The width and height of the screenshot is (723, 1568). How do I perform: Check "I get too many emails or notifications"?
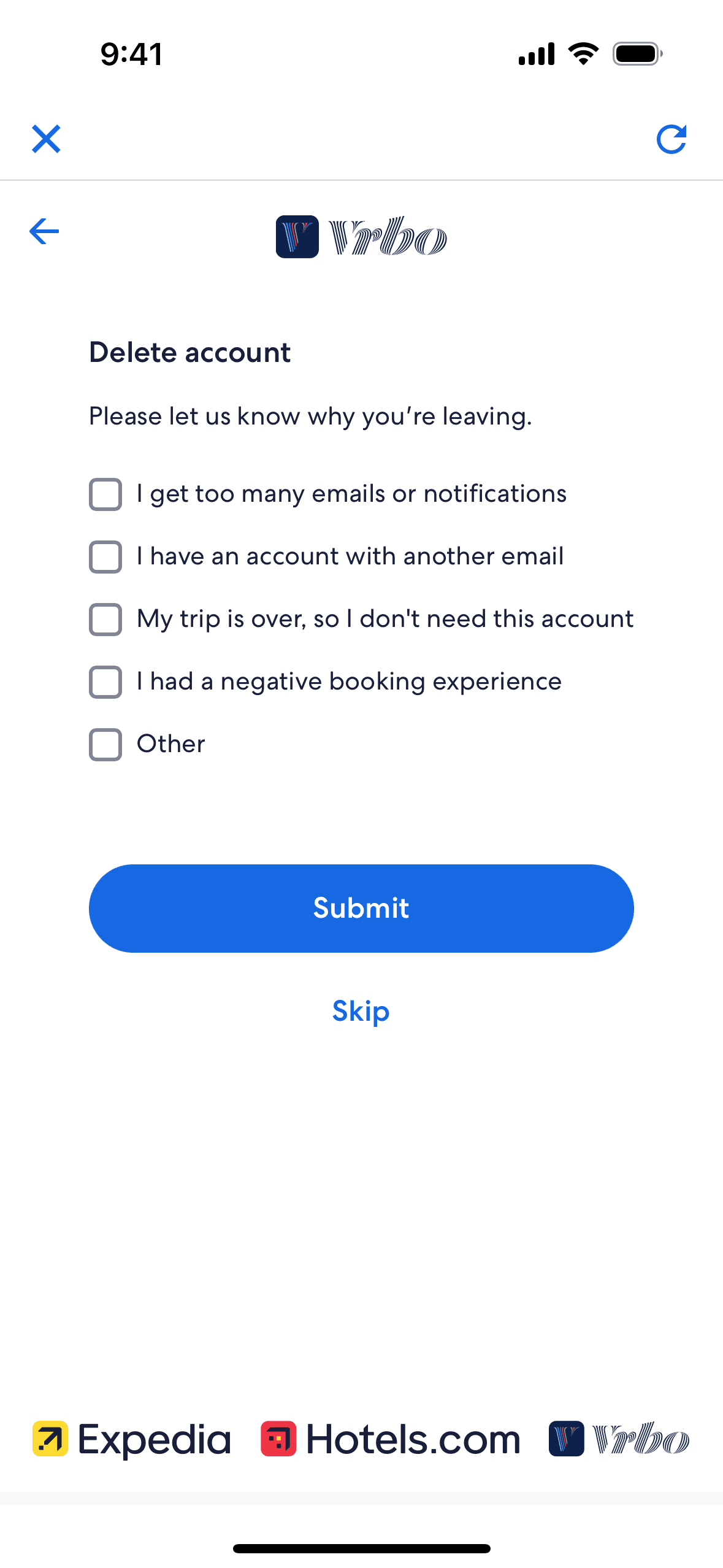pos(105,494)
